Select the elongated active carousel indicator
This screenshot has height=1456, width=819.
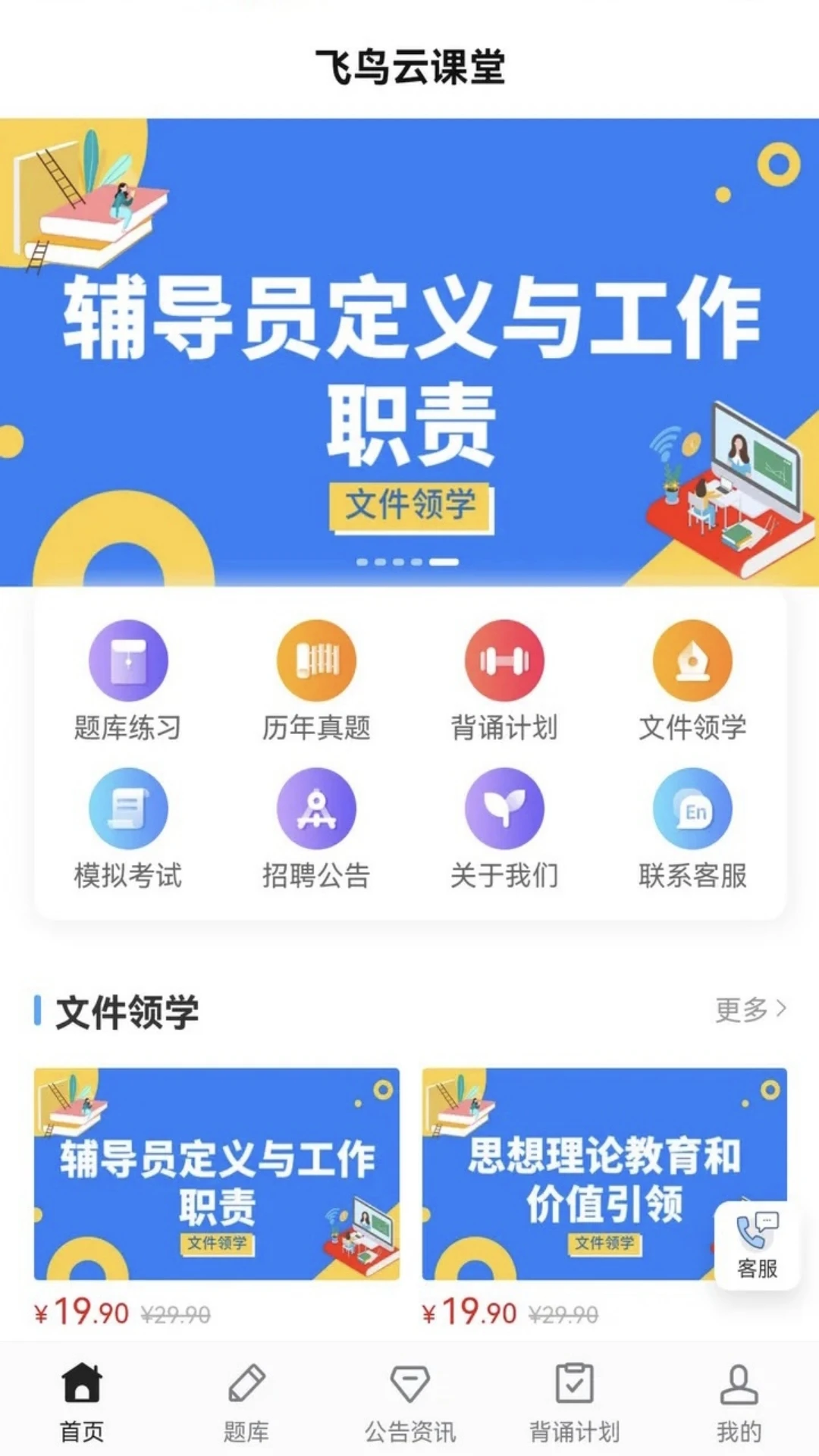[444, 561]
